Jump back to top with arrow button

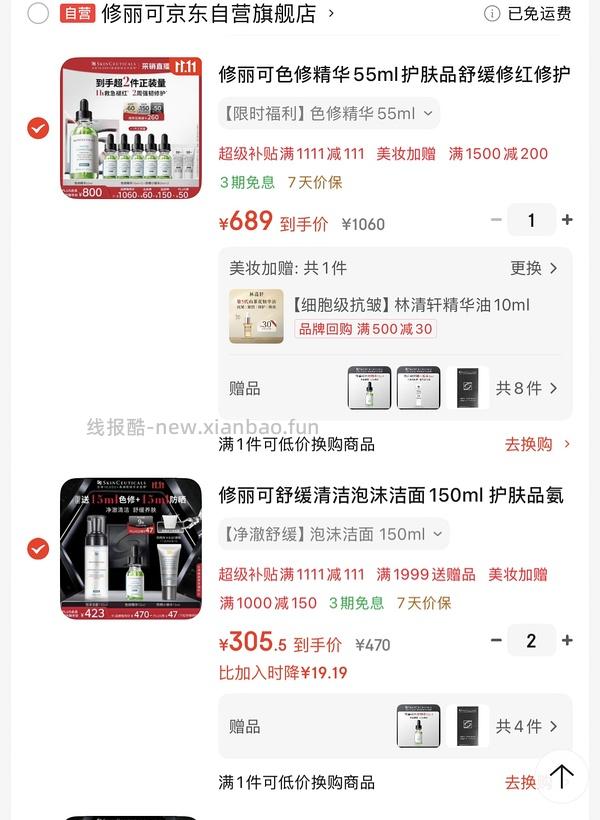(561, 776)
